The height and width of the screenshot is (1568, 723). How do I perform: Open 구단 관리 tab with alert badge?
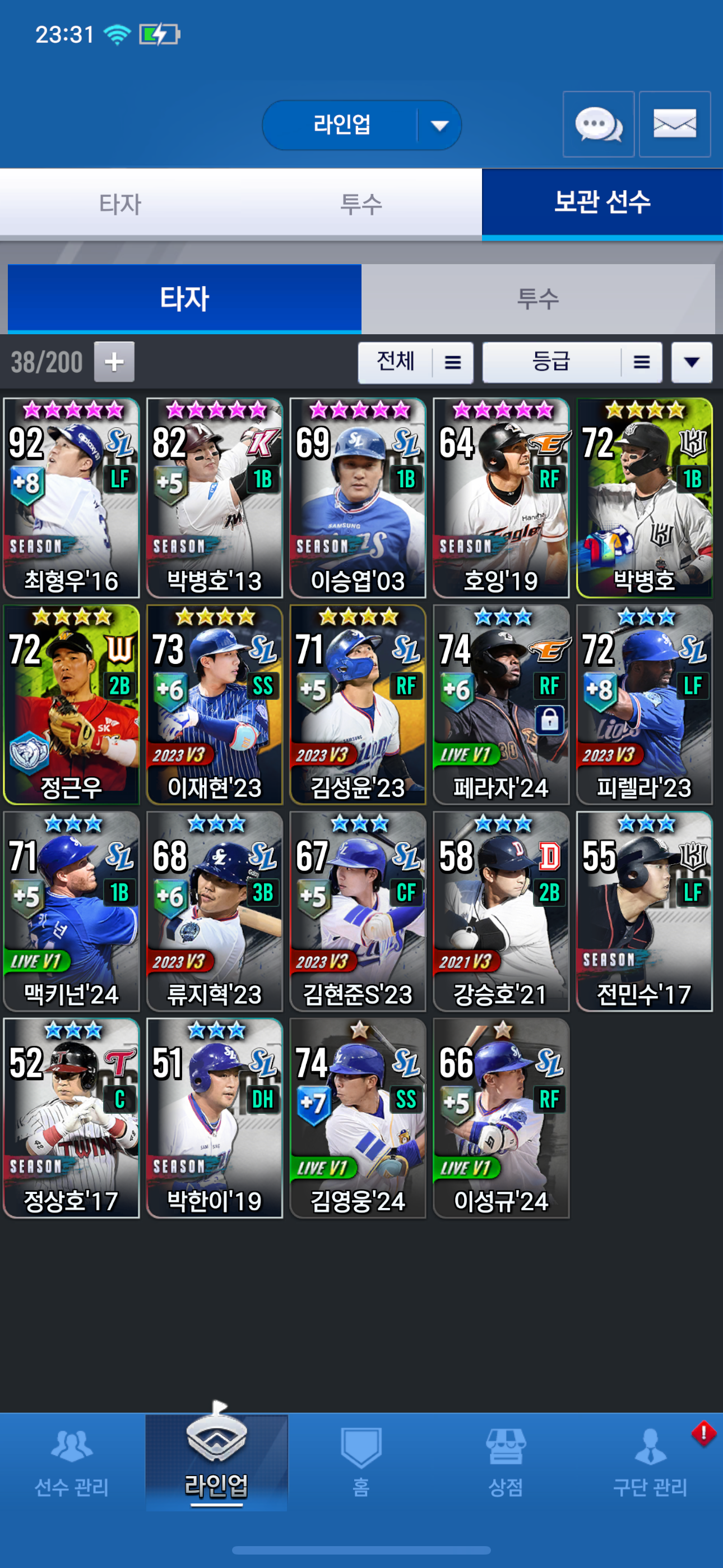650,1463
